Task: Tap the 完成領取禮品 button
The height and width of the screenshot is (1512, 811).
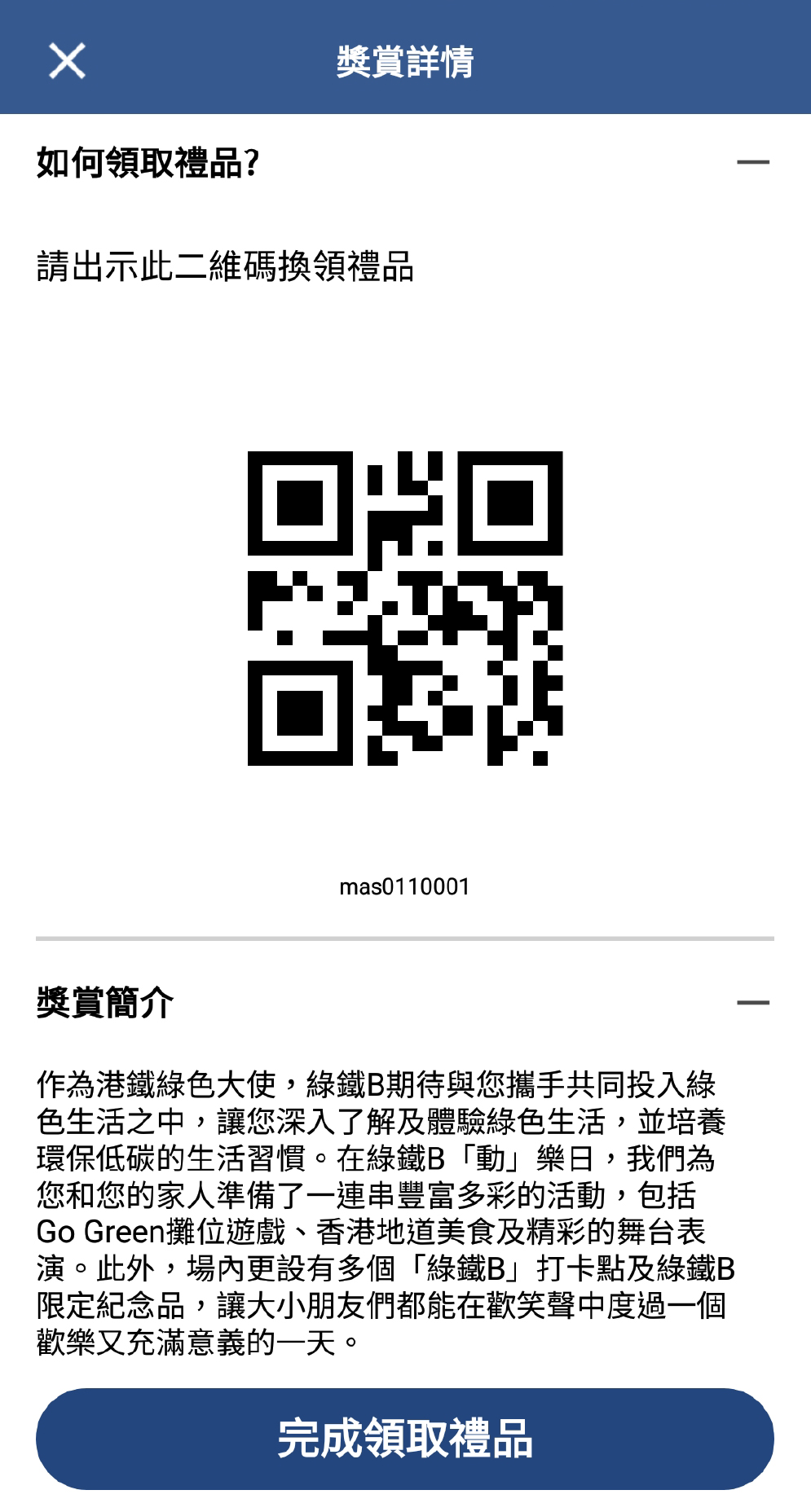Action: tap(405, 1439)
